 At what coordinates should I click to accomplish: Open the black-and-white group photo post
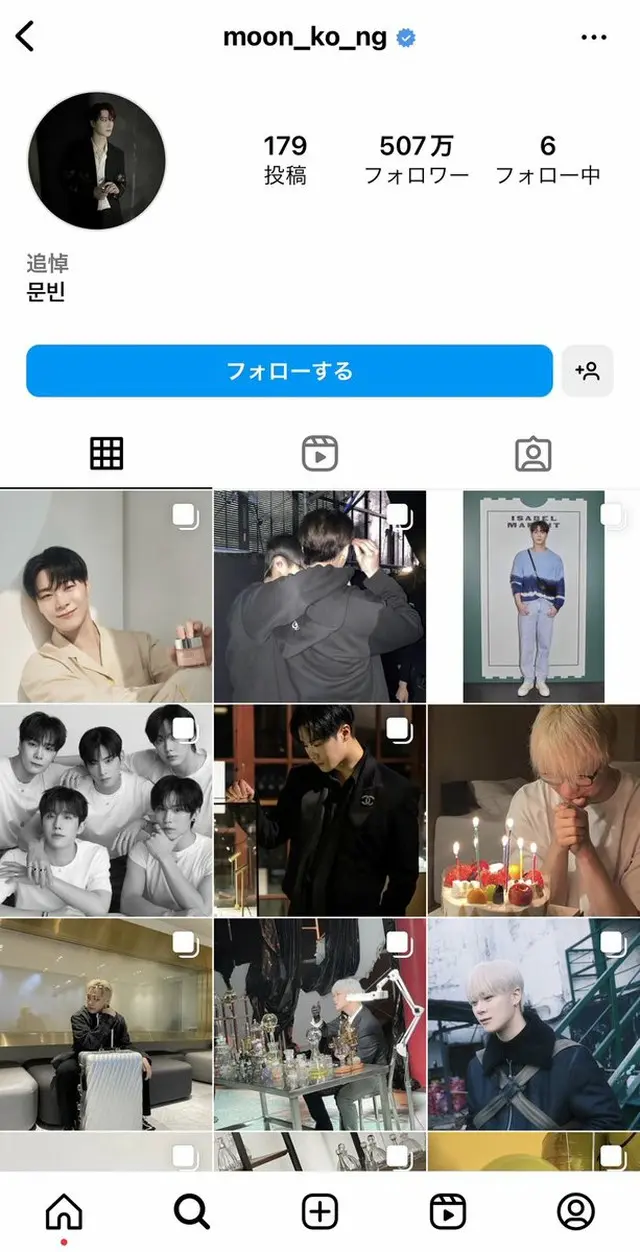coord(106,810)
